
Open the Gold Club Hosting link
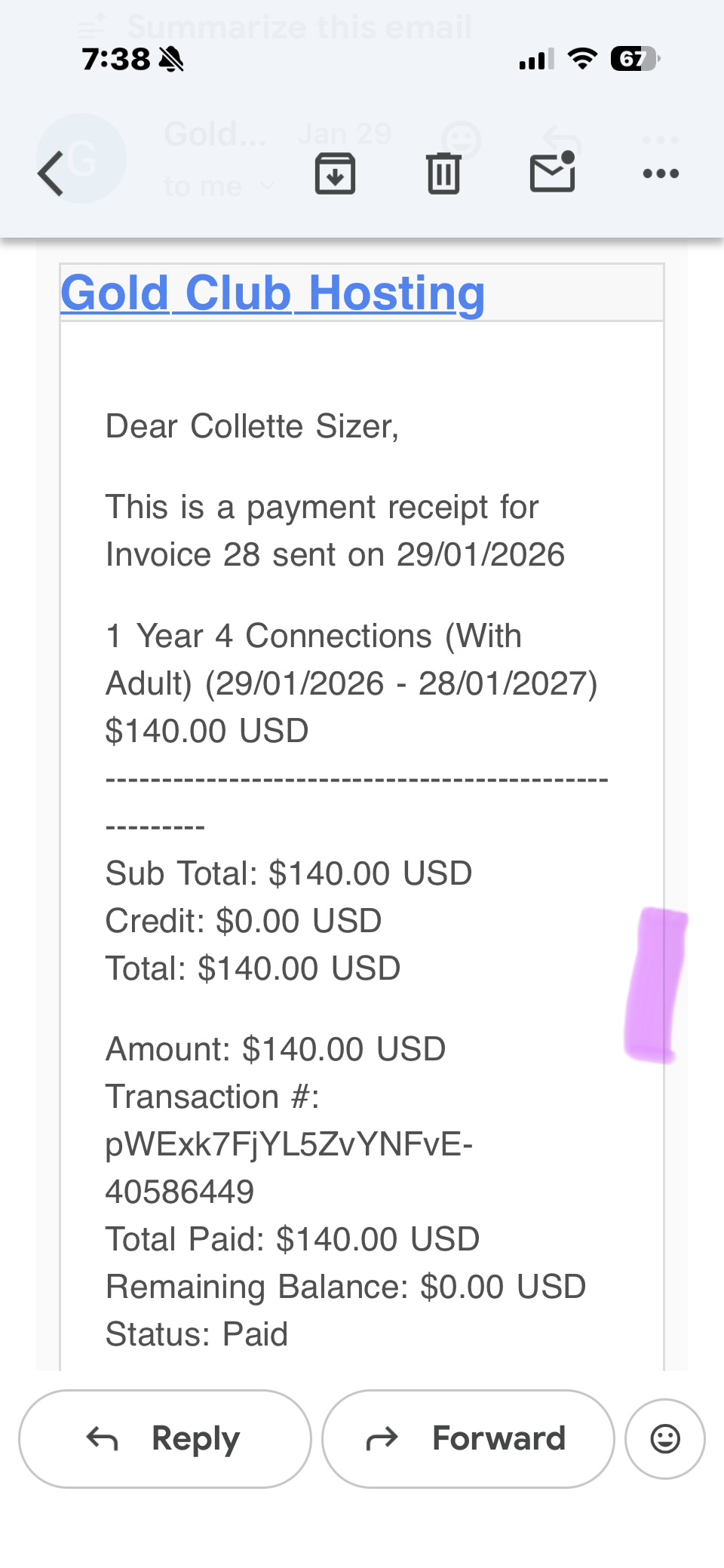pos(272,293)
